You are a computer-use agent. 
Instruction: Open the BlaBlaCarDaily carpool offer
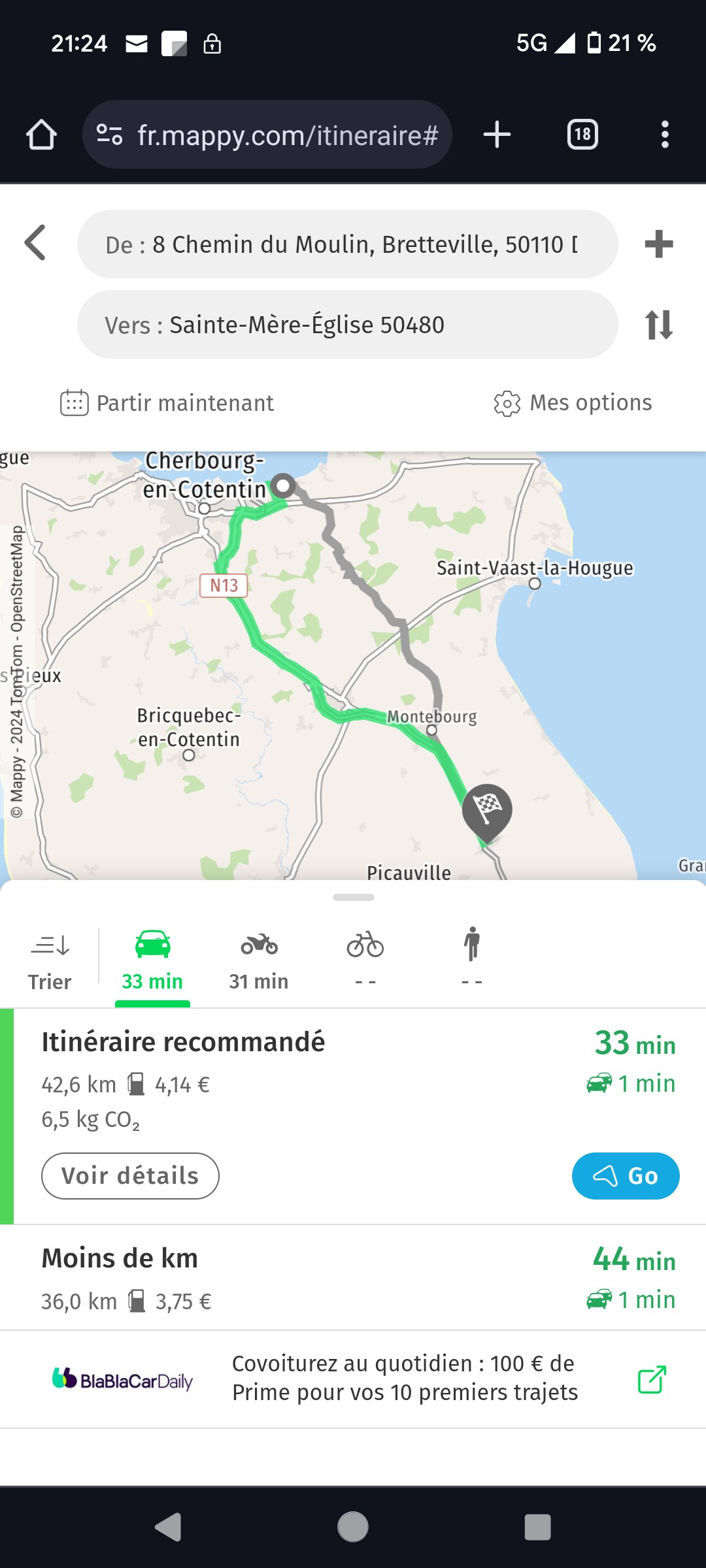point(353,1379)
